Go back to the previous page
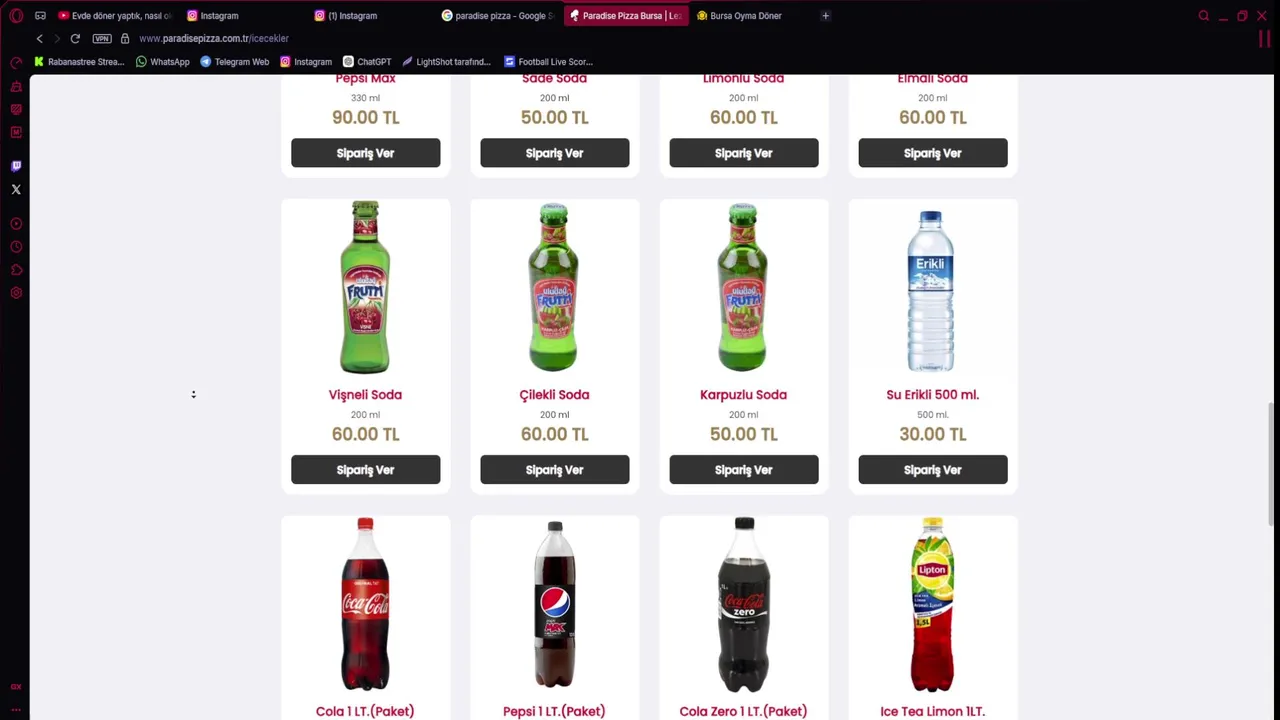Image resolution: width=1280 pixels, height=720 pixels. click(x=39, y=38)
